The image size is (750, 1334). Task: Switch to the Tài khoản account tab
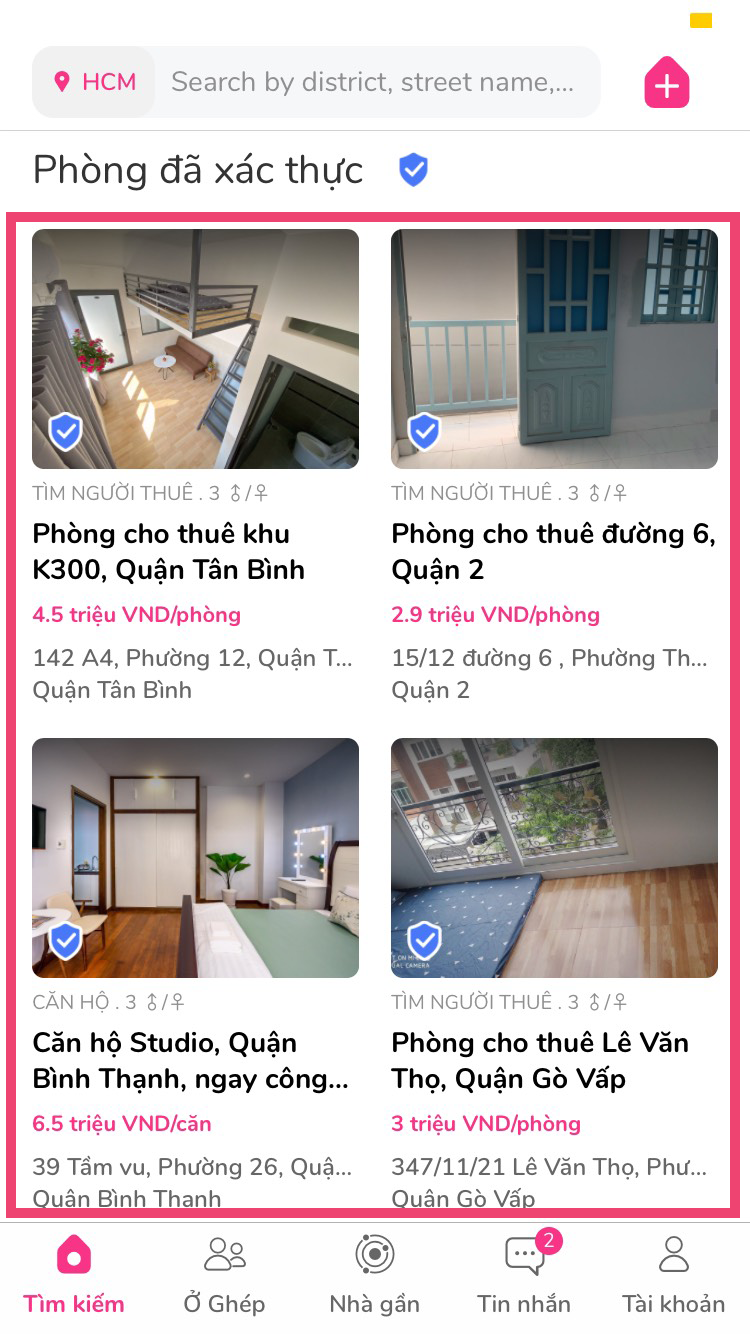pyautogui.click(x=673, y=1274)
